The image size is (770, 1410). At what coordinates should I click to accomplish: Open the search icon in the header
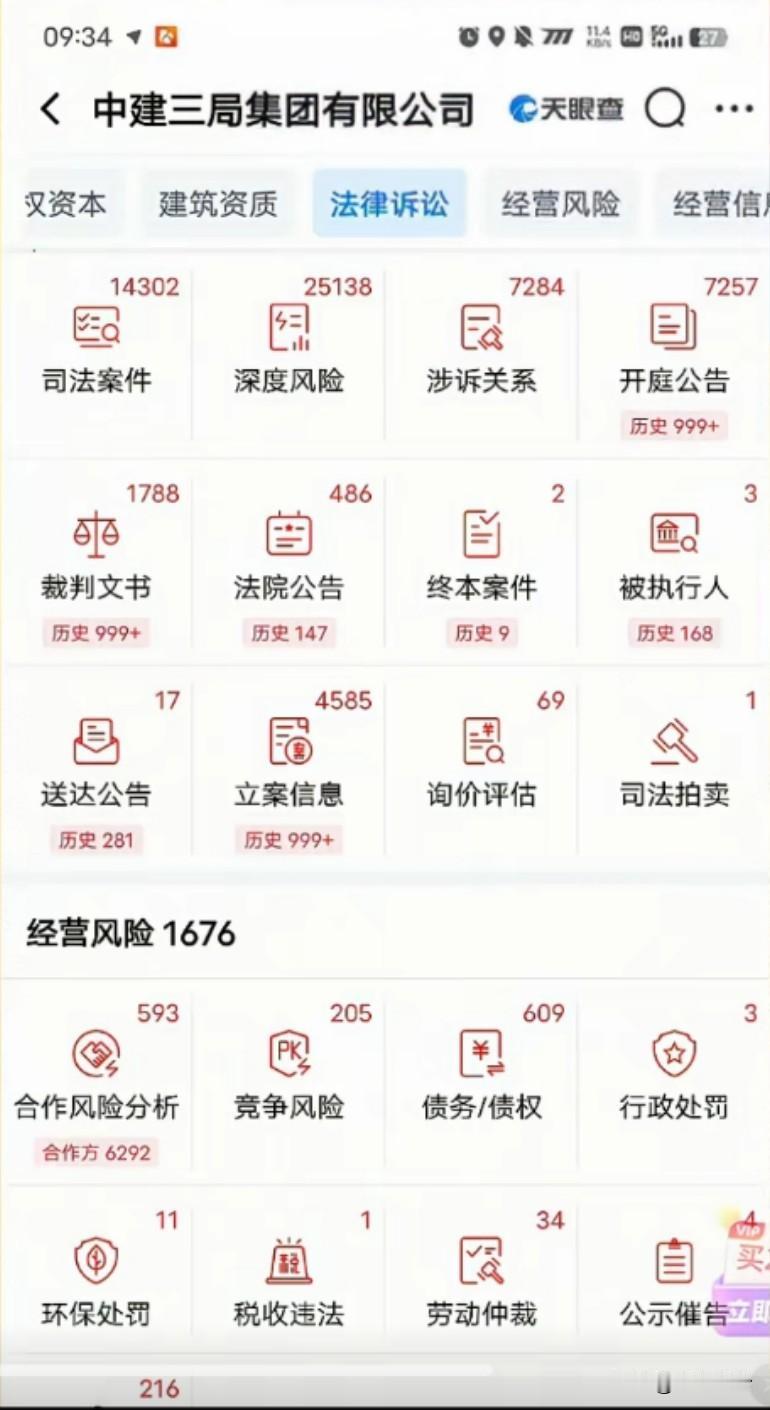pos(664,108)
